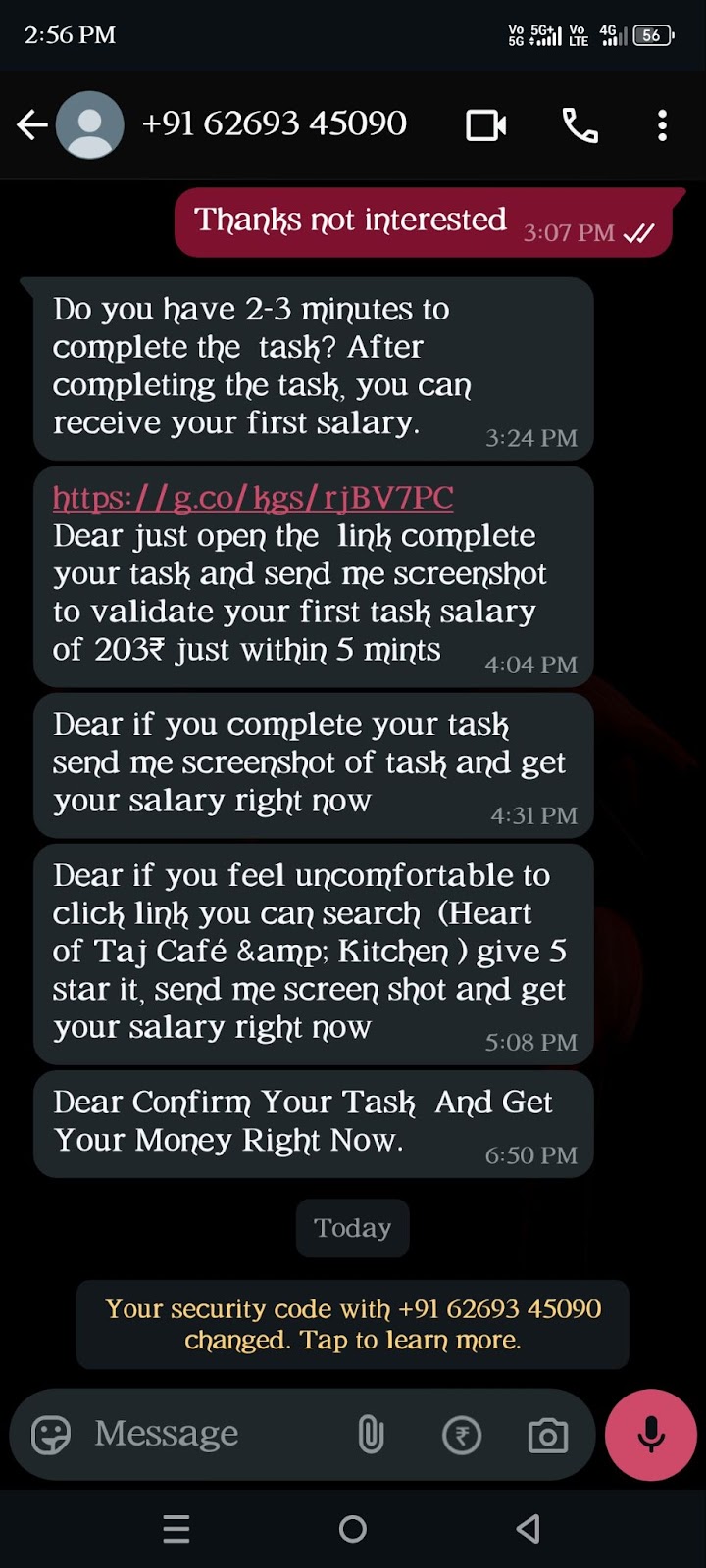Go to home screen via navigation bar
Screen dimensions: 706x1568
point(353,1529)
